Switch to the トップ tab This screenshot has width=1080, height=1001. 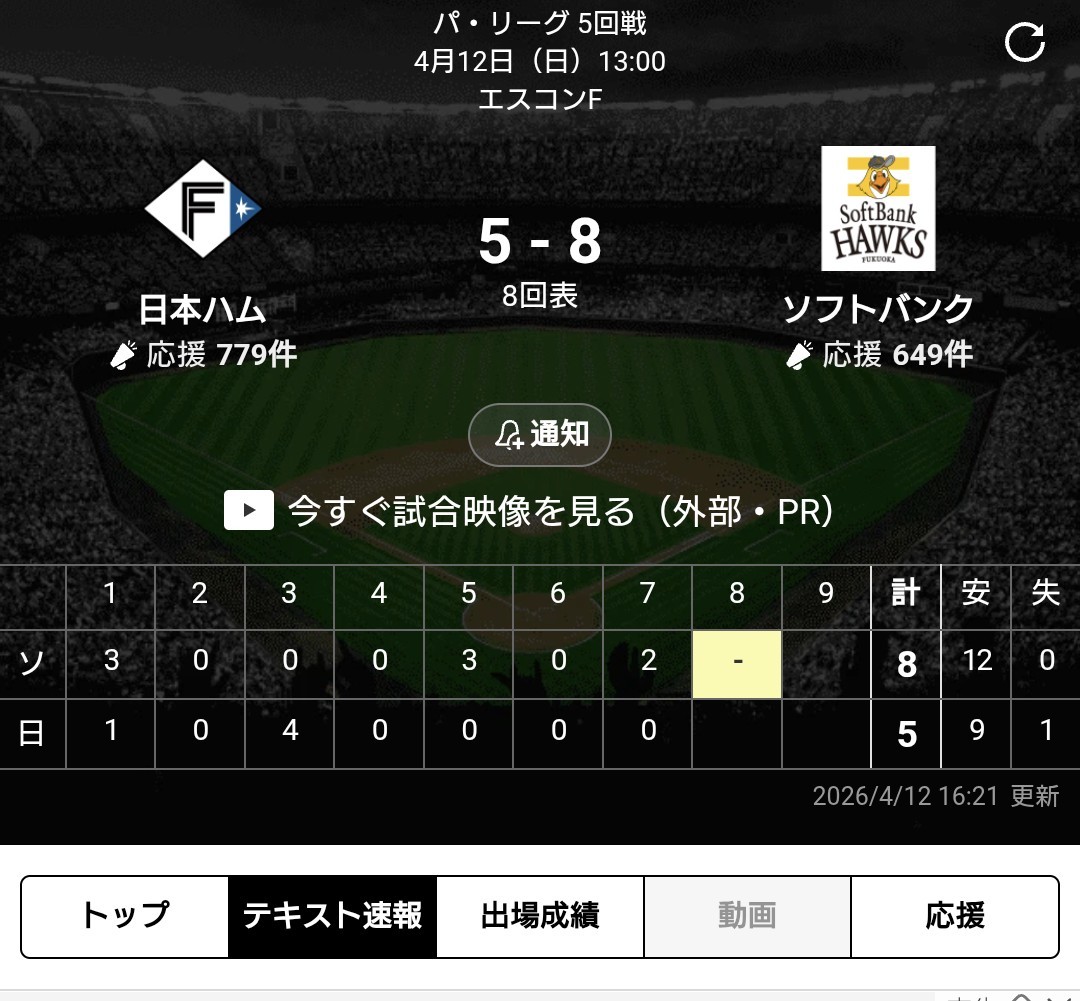125,916
